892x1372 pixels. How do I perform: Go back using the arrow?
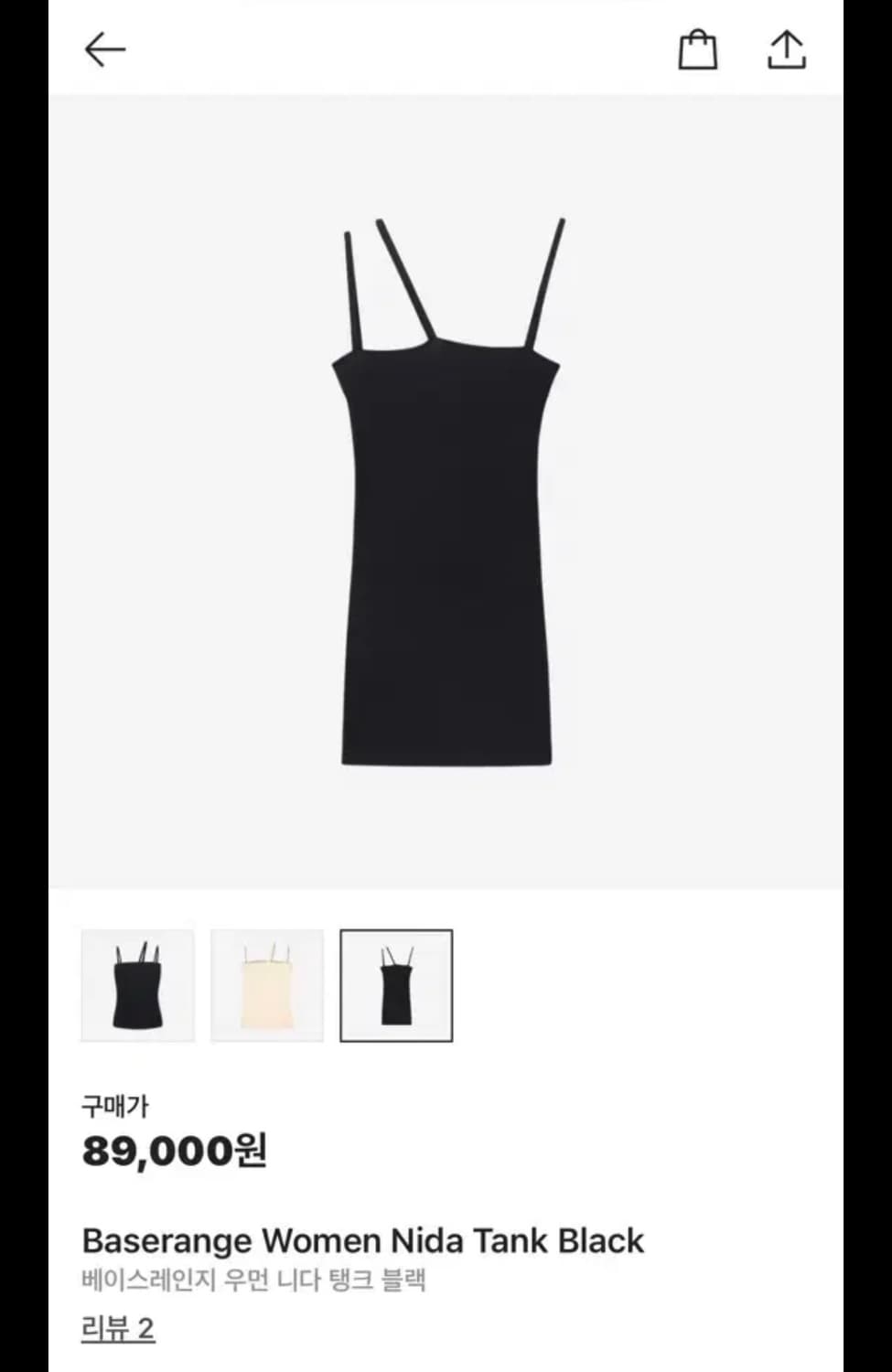pos(104,49)
